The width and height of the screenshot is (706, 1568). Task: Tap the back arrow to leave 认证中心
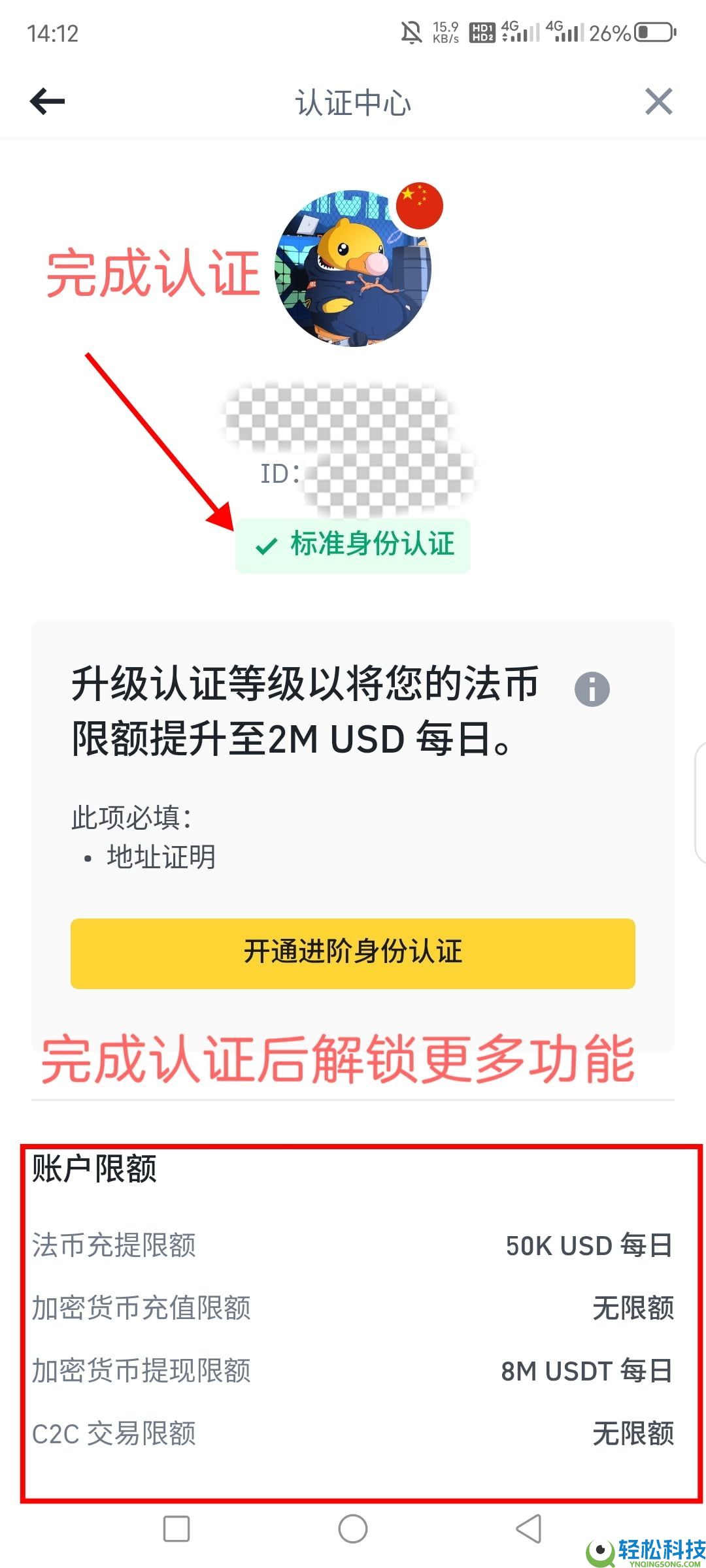coord(44,101)
